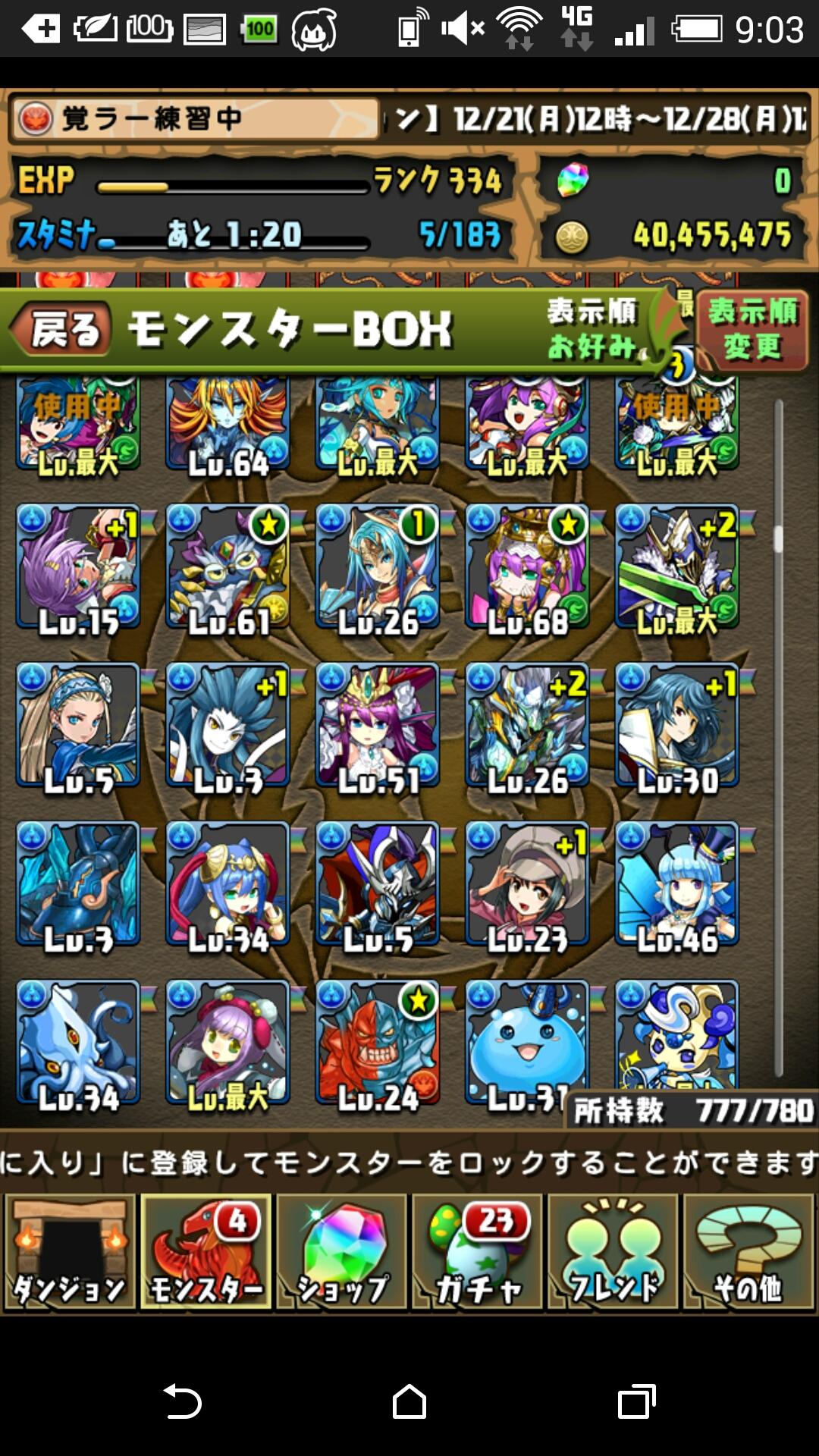The image size is (819, 1456).
Task: Select the Lv.23 girl with cap
Action: pyautogui.click(x=527, y=884)
